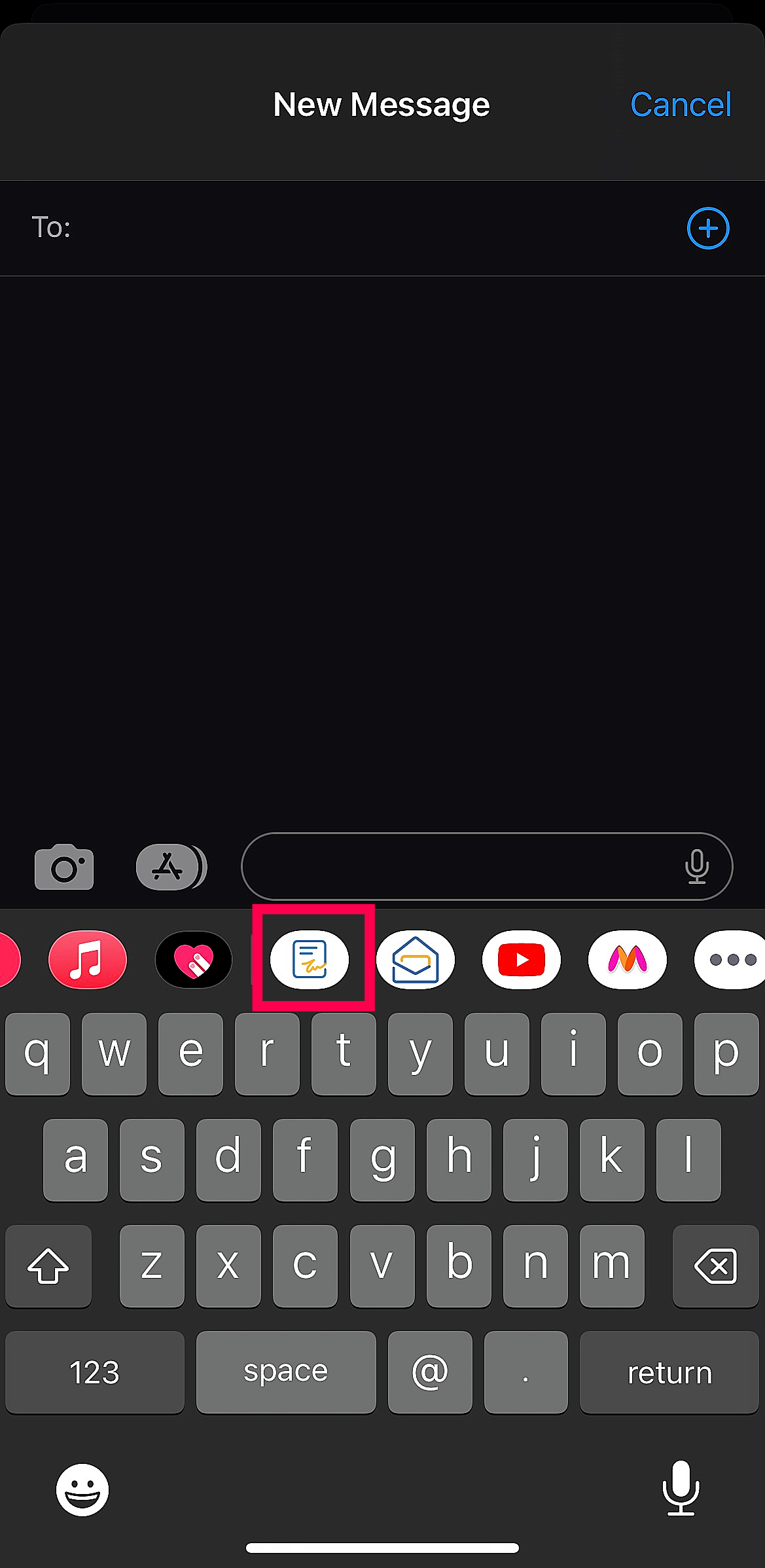Hit the return key

point(669,1372)
